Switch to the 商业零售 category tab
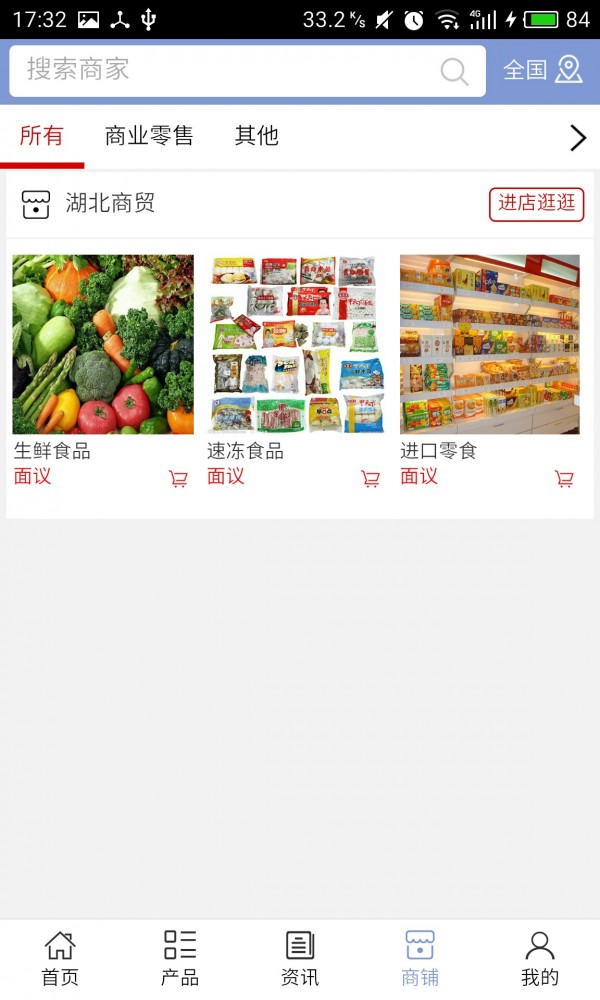Screen dimensions: 600x1000 click(149, 136)
